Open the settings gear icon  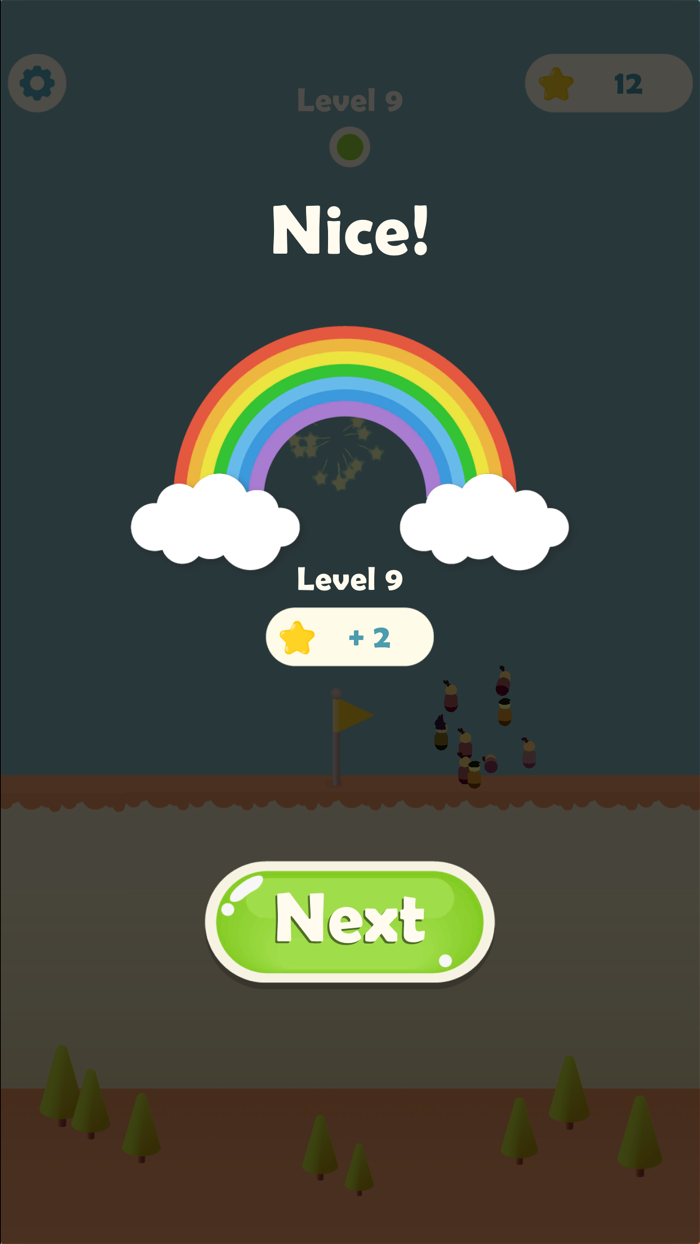pos(38,82)
